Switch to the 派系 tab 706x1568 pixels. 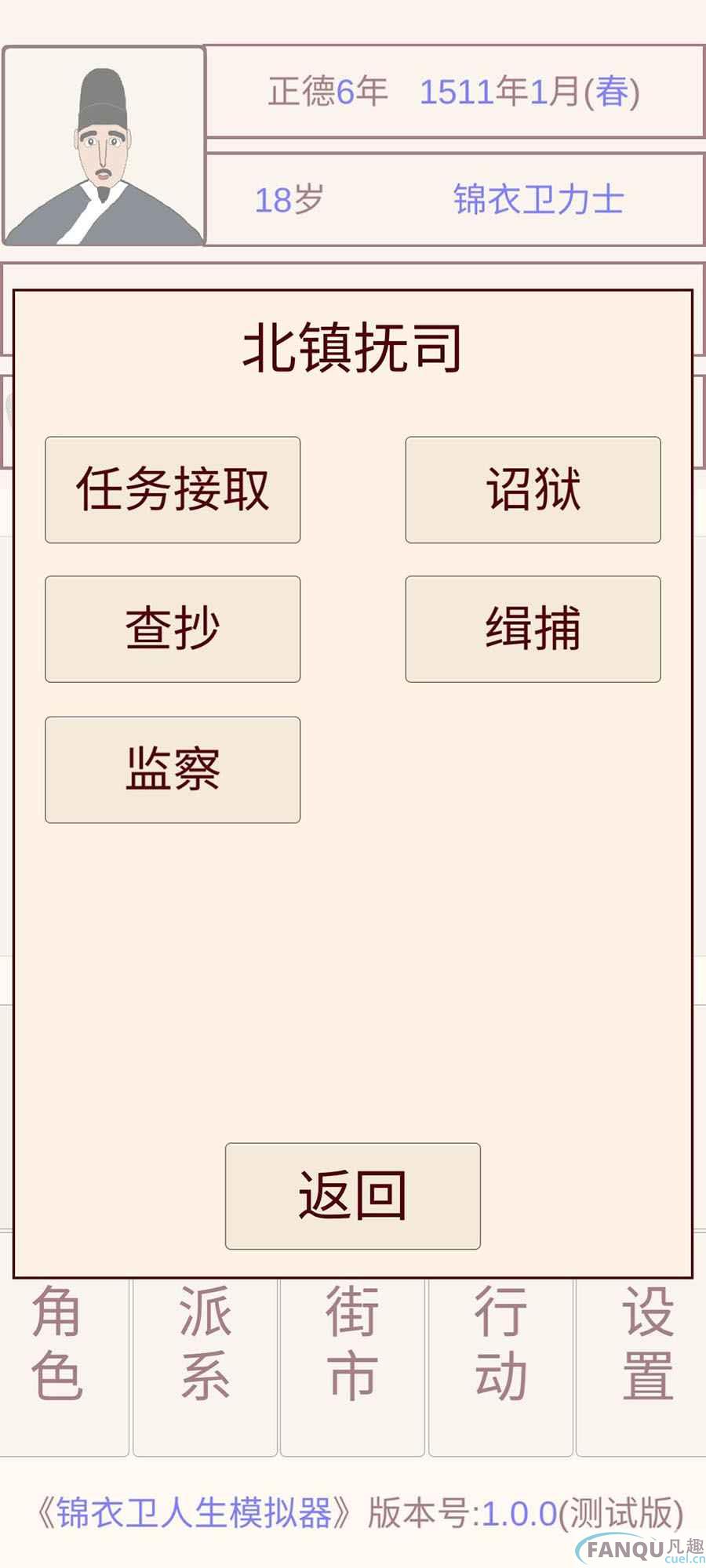click(205, 1364)
